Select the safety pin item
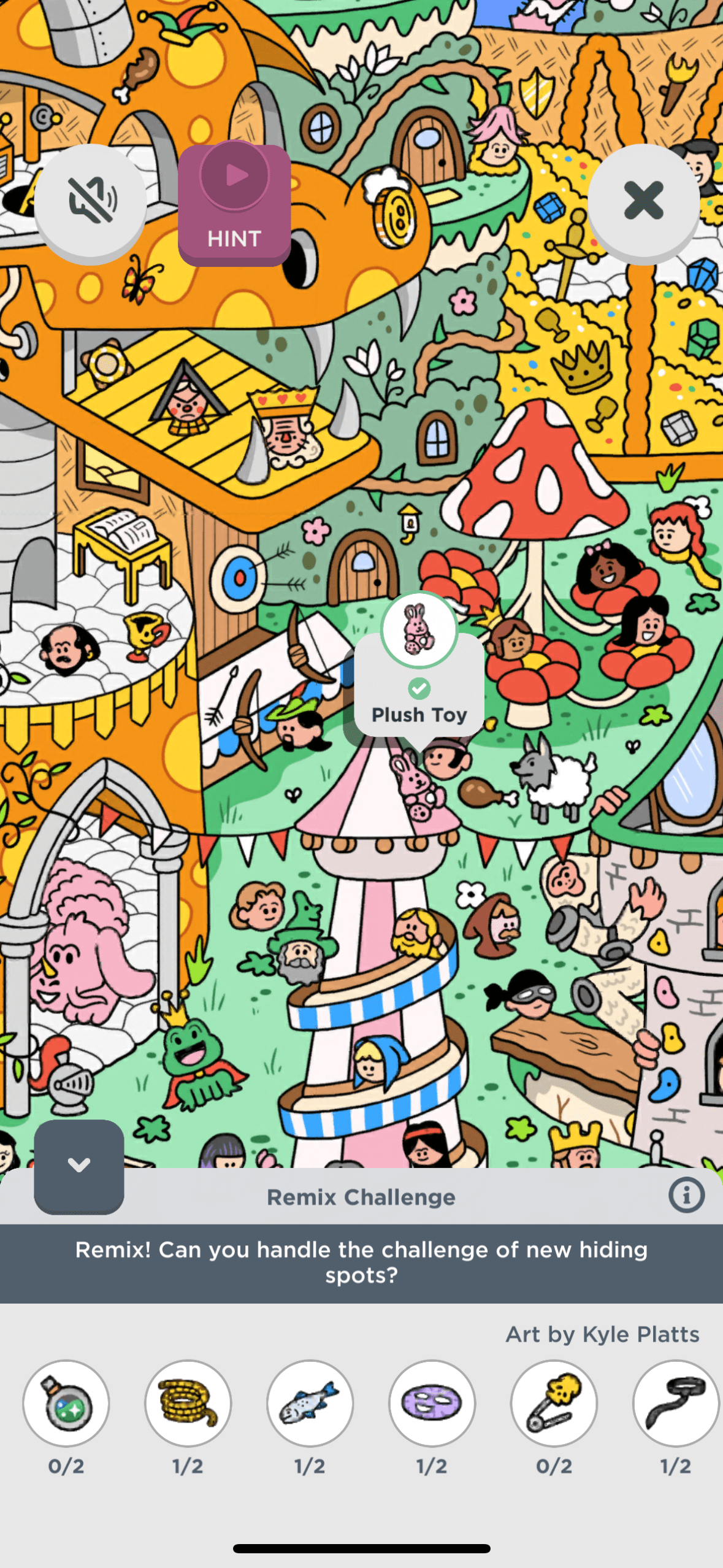Screen dimensions: 723x1568 554,1404
